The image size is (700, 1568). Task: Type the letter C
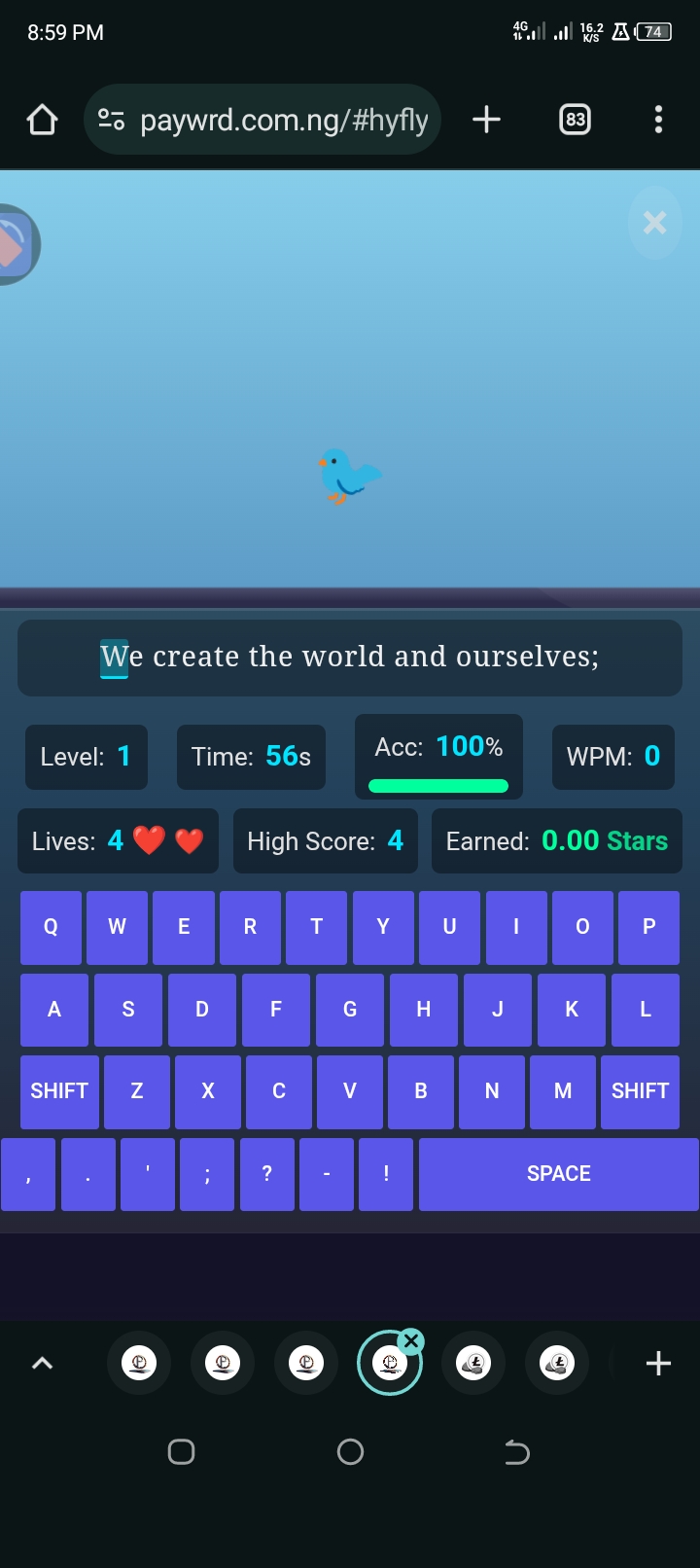click(x=279, y=1091)
